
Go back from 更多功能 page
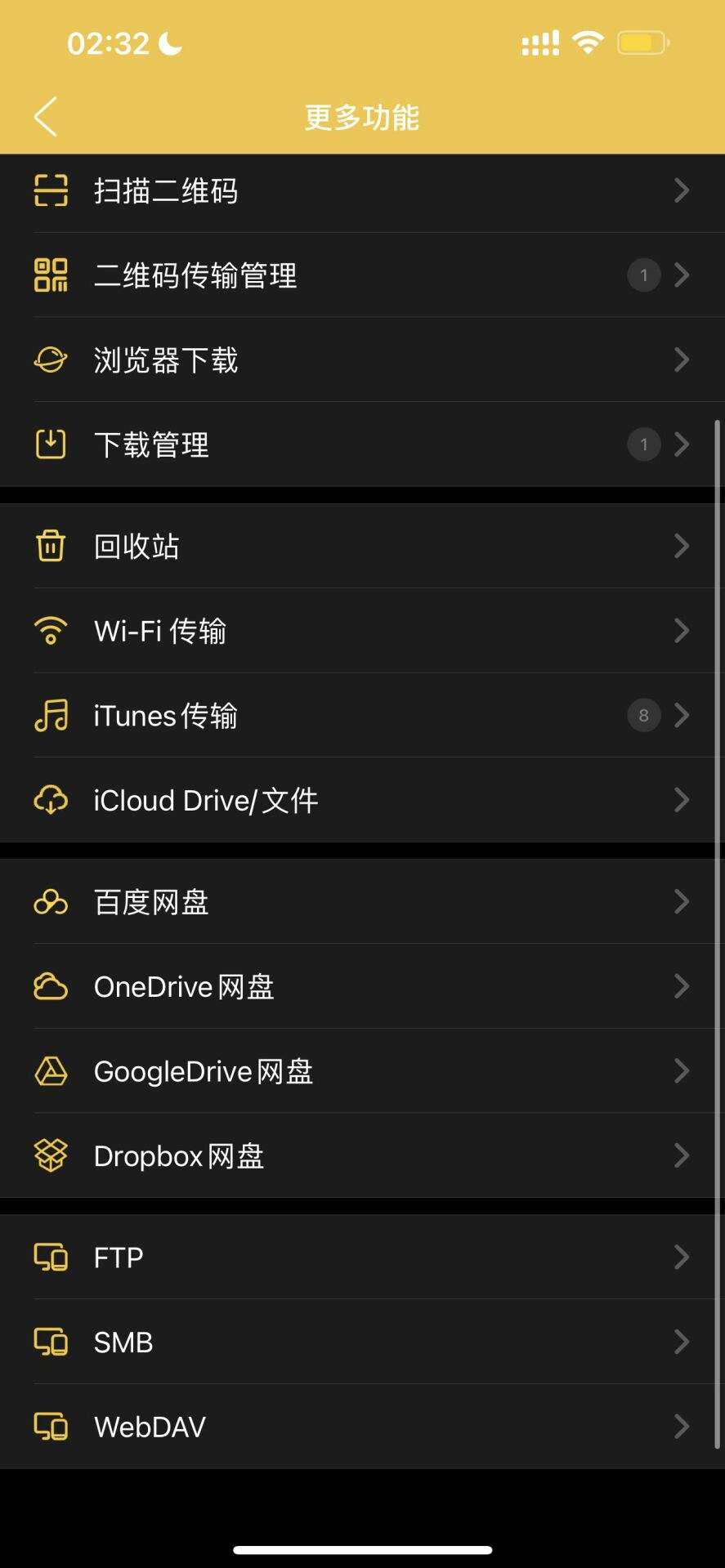46,117
